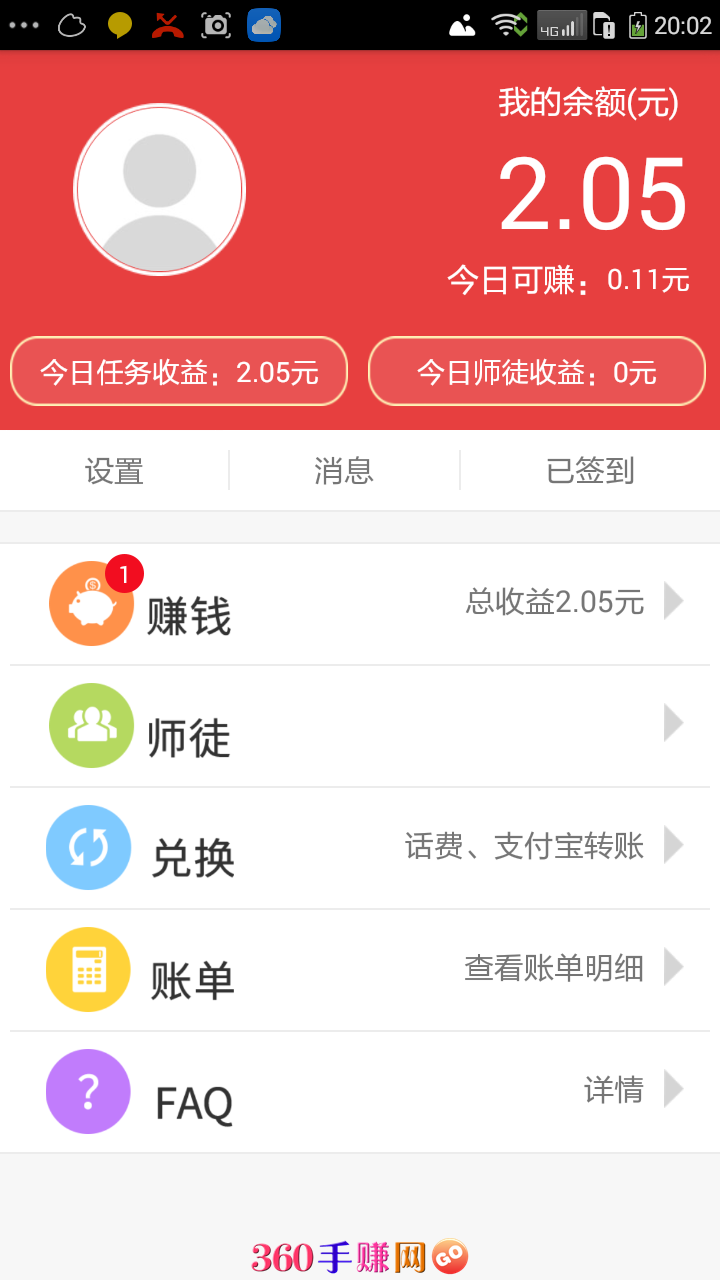Open 设置 settings

(x=114, y=470)
